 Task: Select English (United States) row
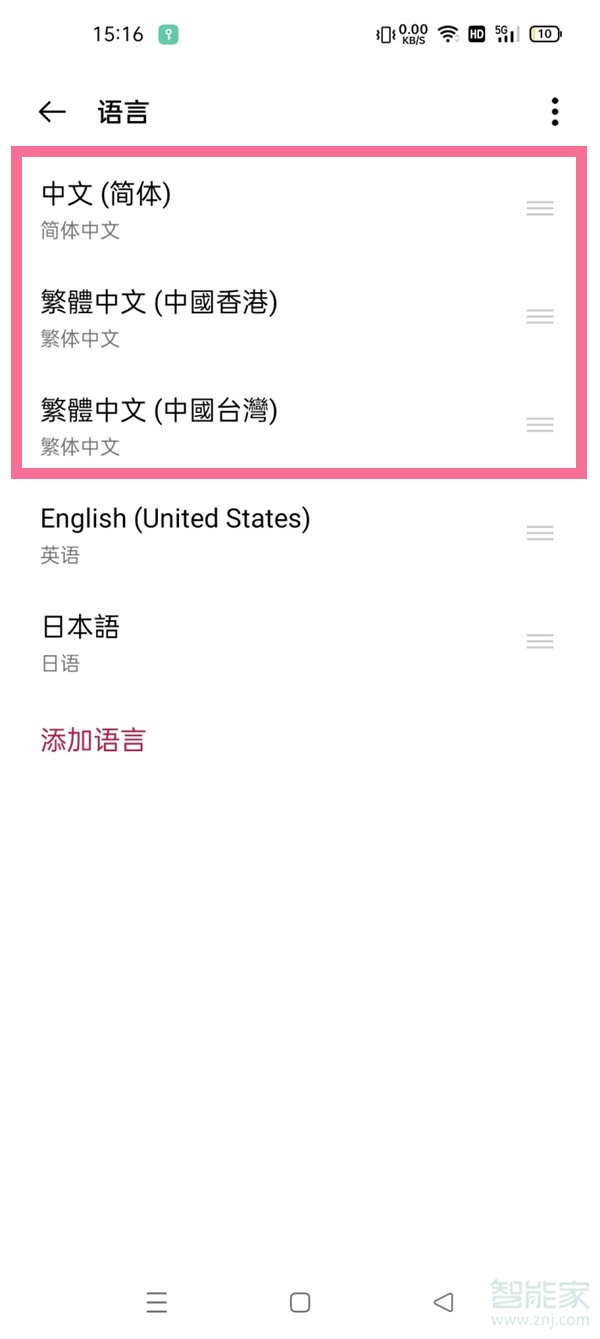click(x=270, y=533)
